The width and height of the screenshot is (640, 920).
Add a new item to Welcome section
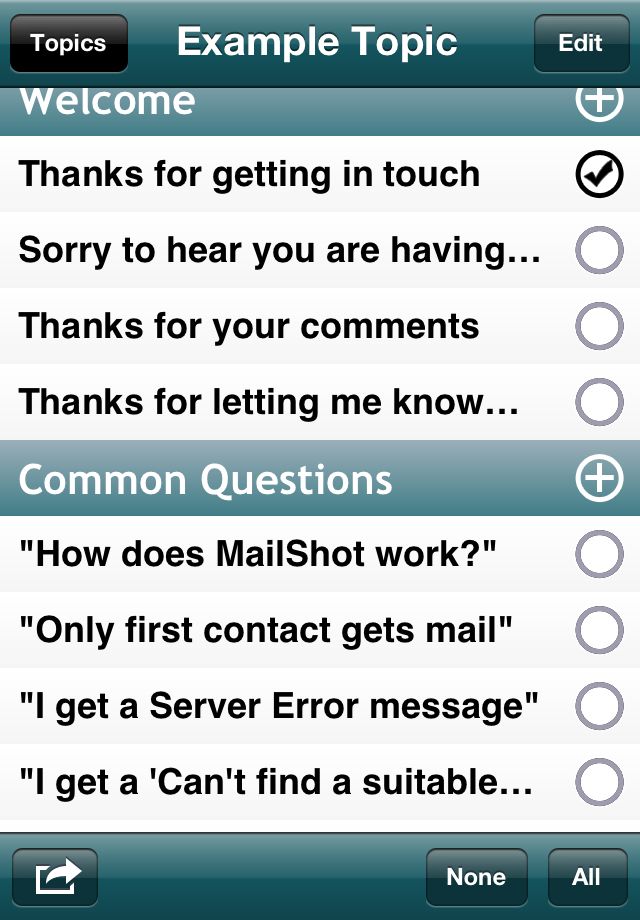click(599, 101)
